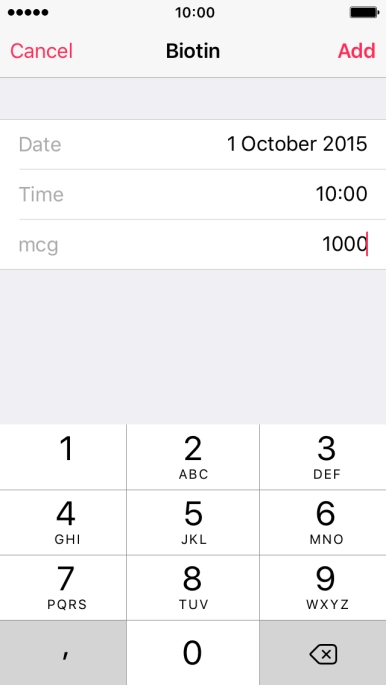386x685 pixels.
Task: Edit the Time field
Action: 193,194
